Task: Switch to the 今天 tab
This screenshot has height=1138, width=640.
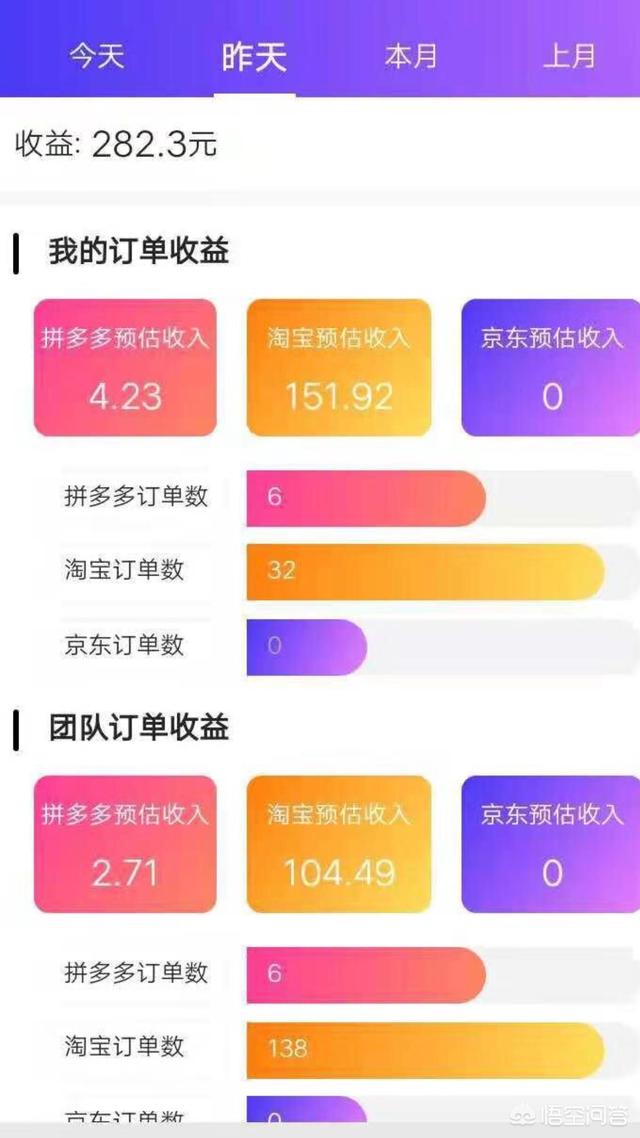Action: pyautogui.click(x=97, y=56)
